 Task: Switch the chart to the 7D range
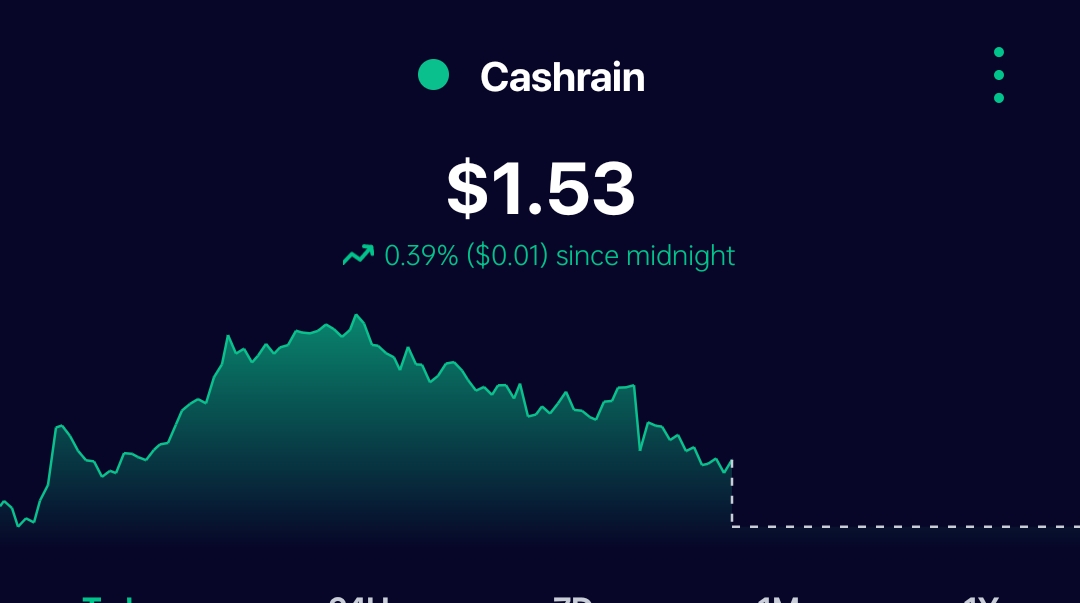pos(573,600)
